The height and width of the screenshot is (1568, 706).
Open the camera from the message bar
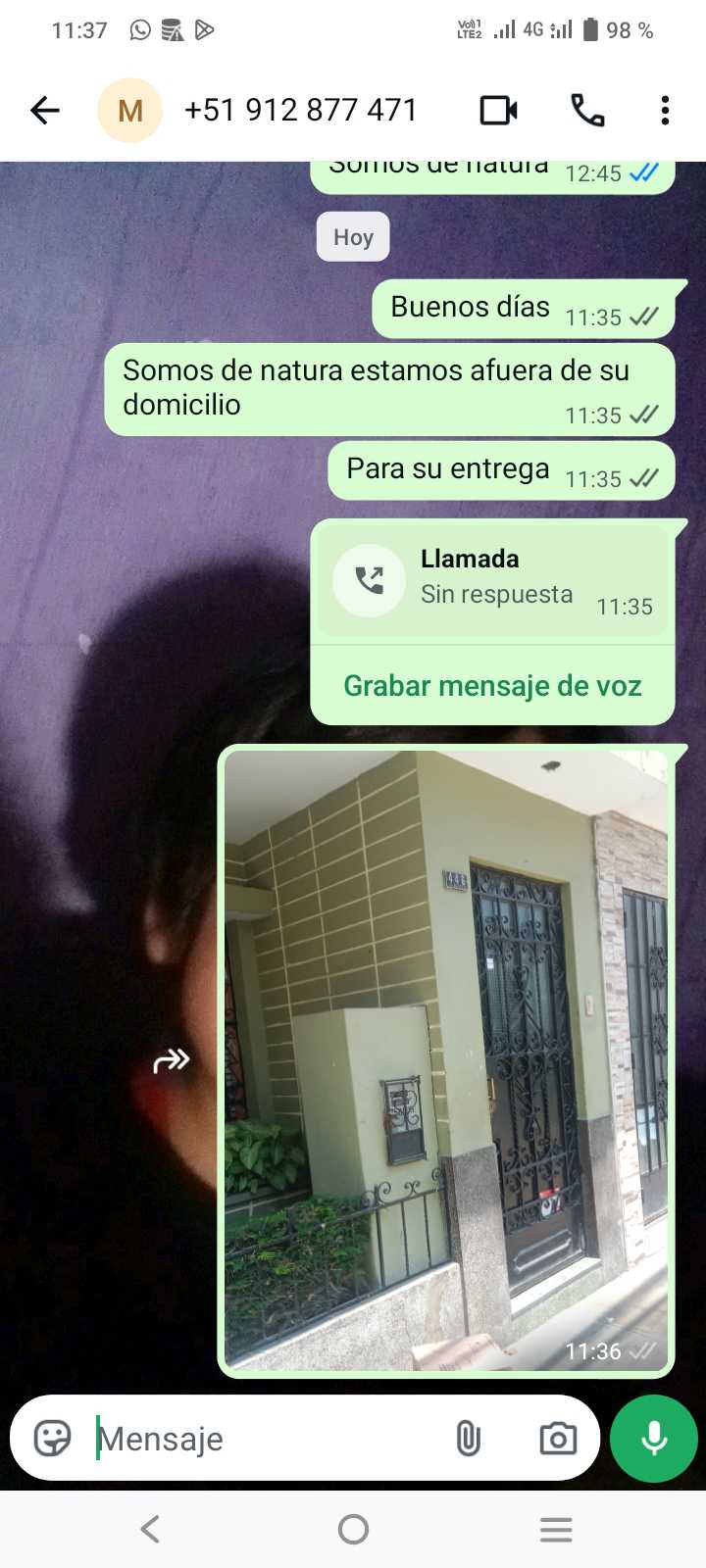point(558,1439)
